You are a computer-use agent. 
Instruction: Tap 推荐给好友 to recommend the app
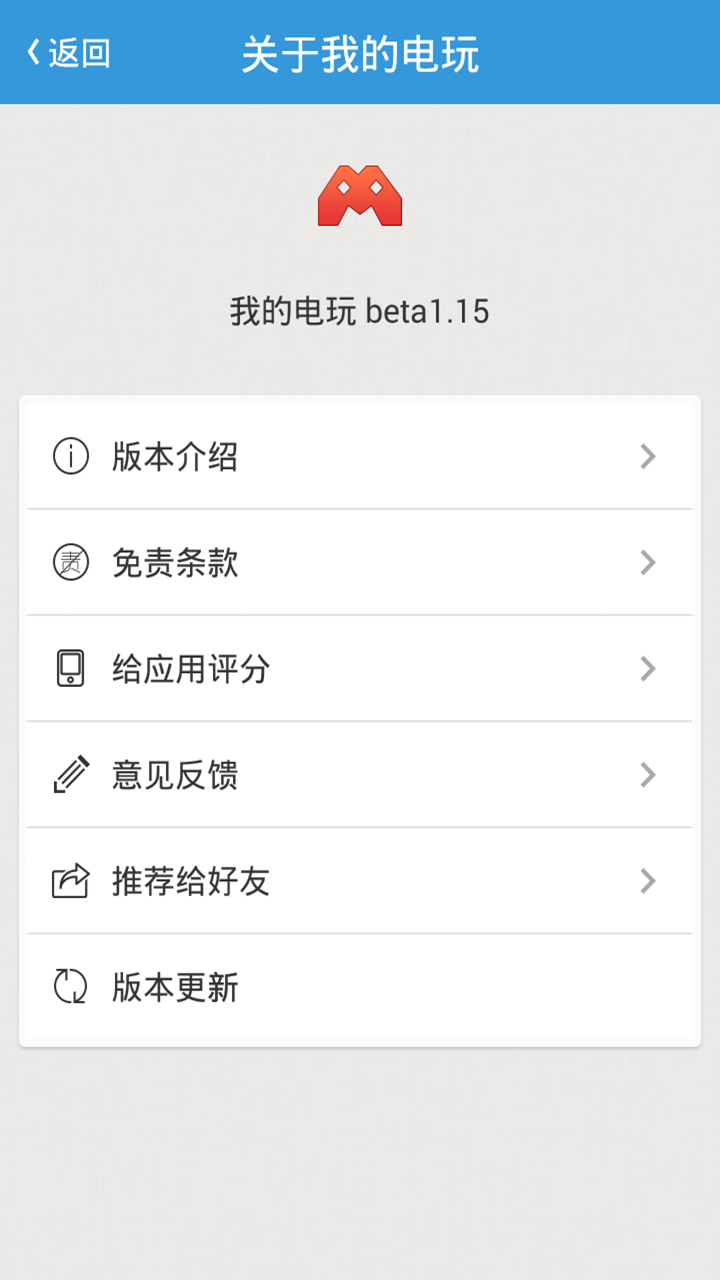pyautogui.click(x=359, y=881)
